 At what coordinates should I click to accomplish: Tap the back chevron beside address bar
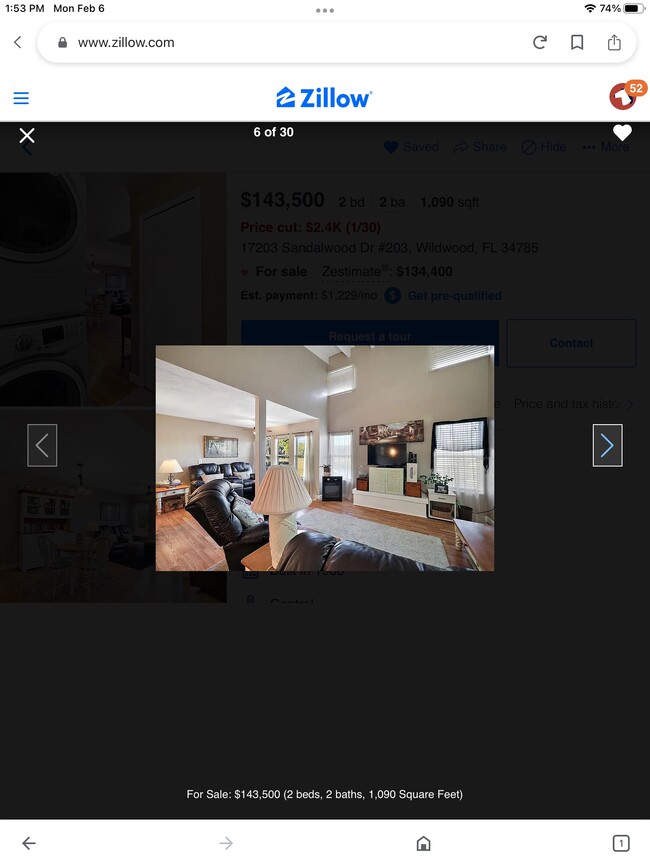pyautogui.click(x=17, y=42)
